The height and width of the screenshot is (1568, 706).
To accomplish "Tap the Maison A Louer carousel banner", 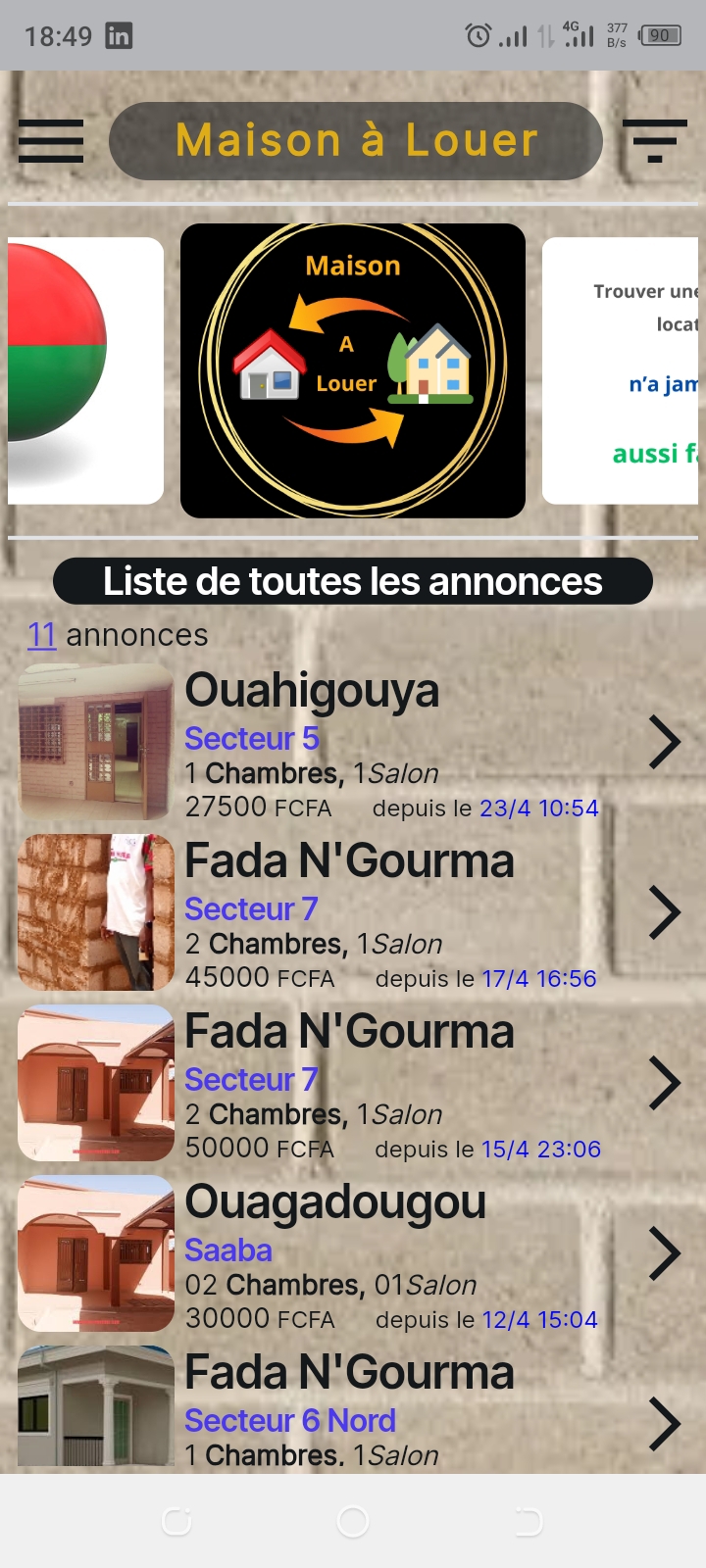I will (x=353, y=370).
